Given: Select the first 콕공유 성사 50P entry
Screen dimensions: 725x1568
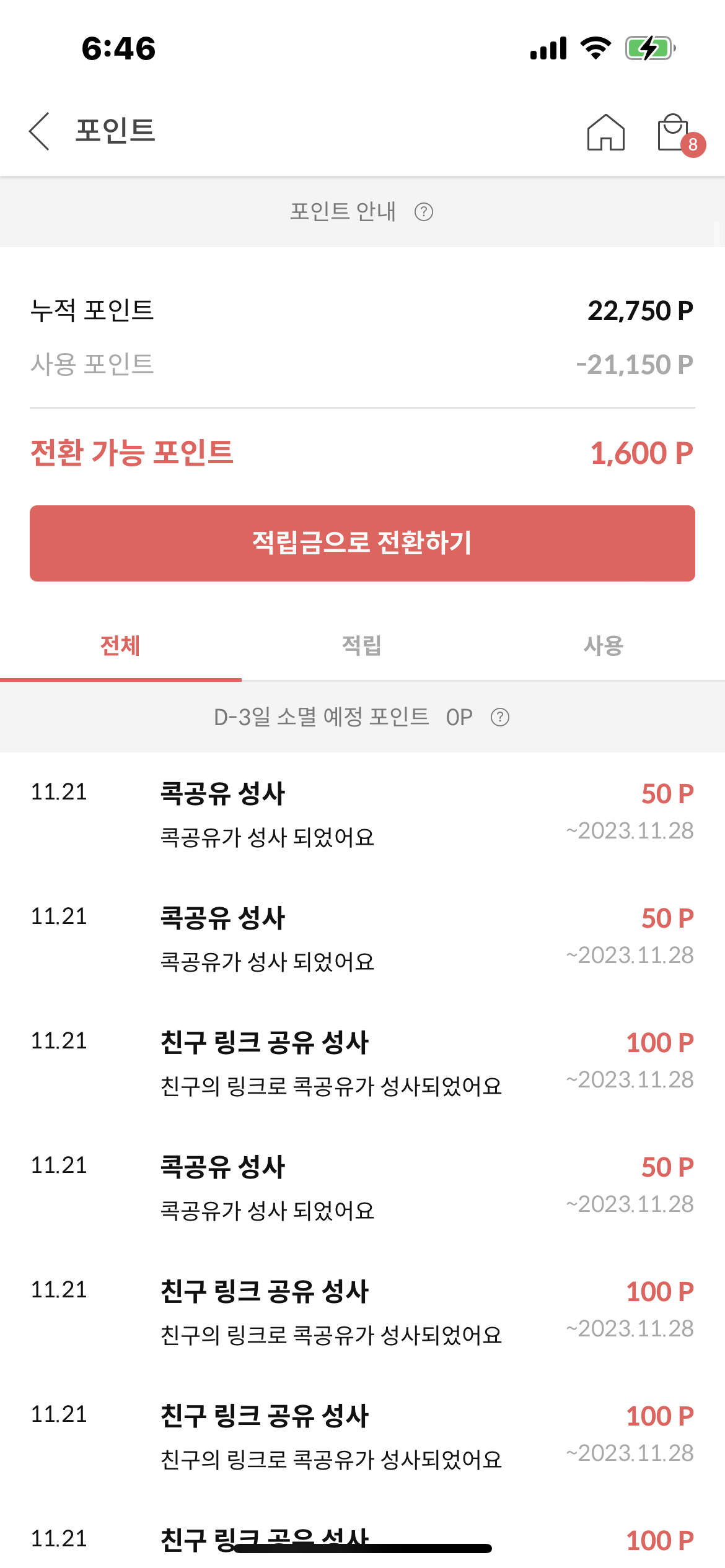Looking at the screenshot, I should [x=362, y=811].
